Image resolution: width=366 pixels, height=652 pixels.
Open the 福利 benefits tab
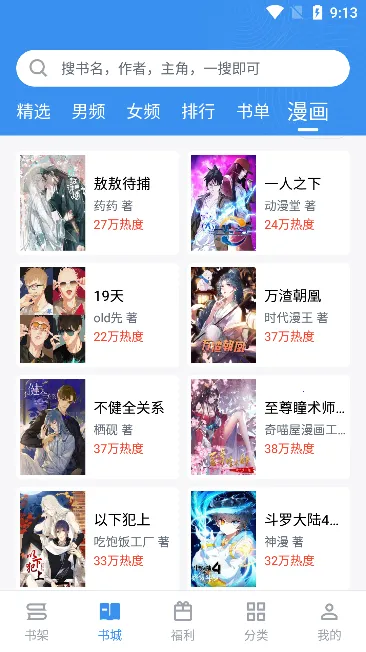tap(183, 621)
